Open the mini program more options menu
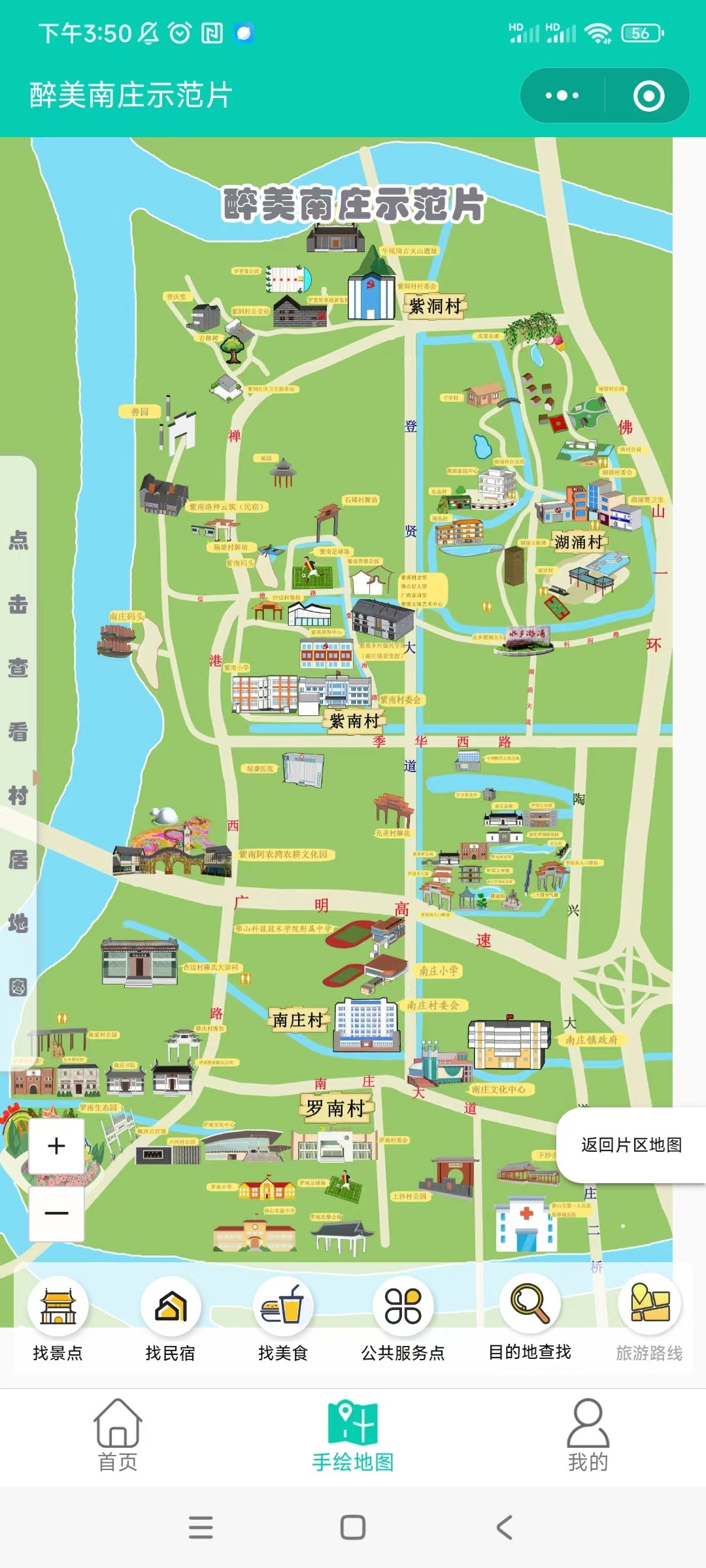706x1568 pixels. point(562,95)
